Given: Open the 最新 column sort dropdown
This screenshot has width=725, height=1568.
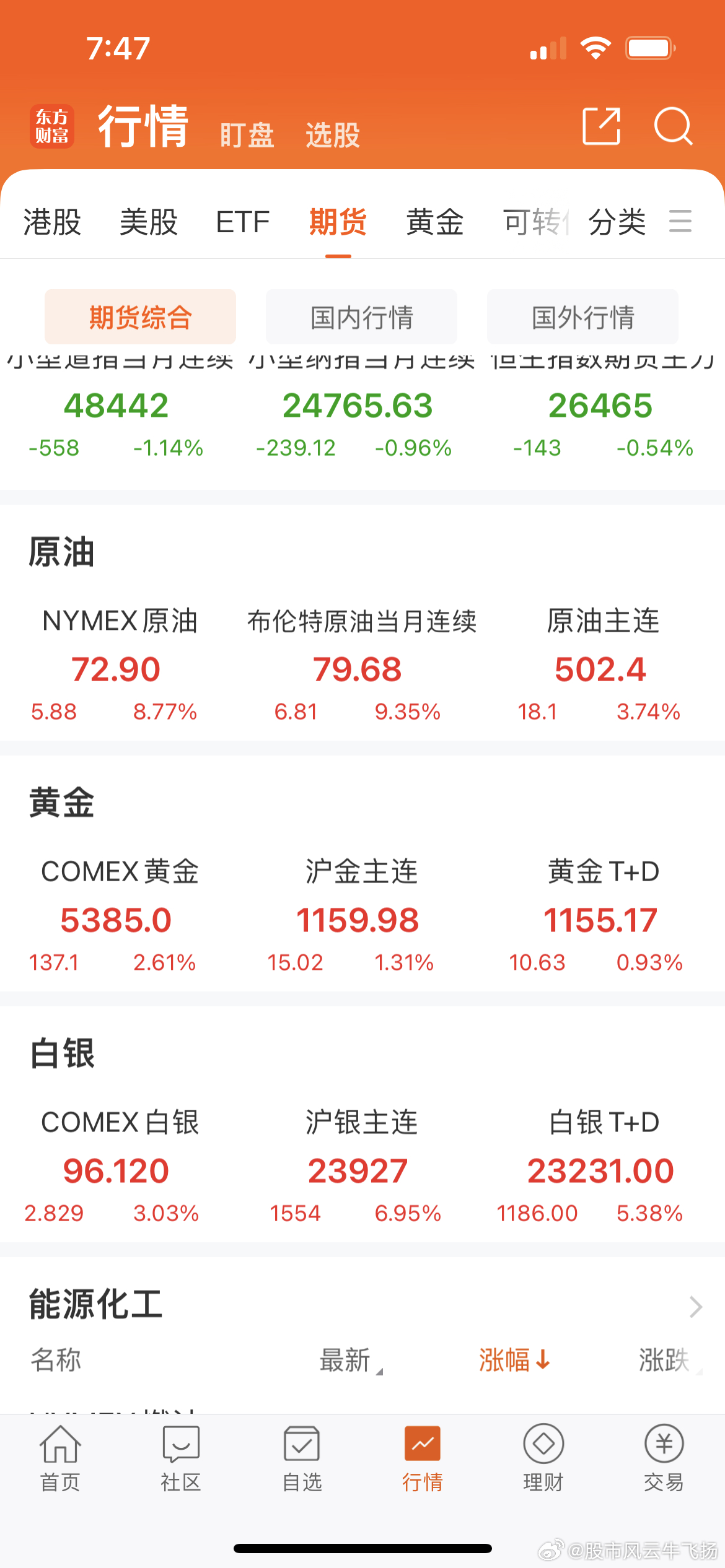Looking at the screenshot, I should (351, 1360).
